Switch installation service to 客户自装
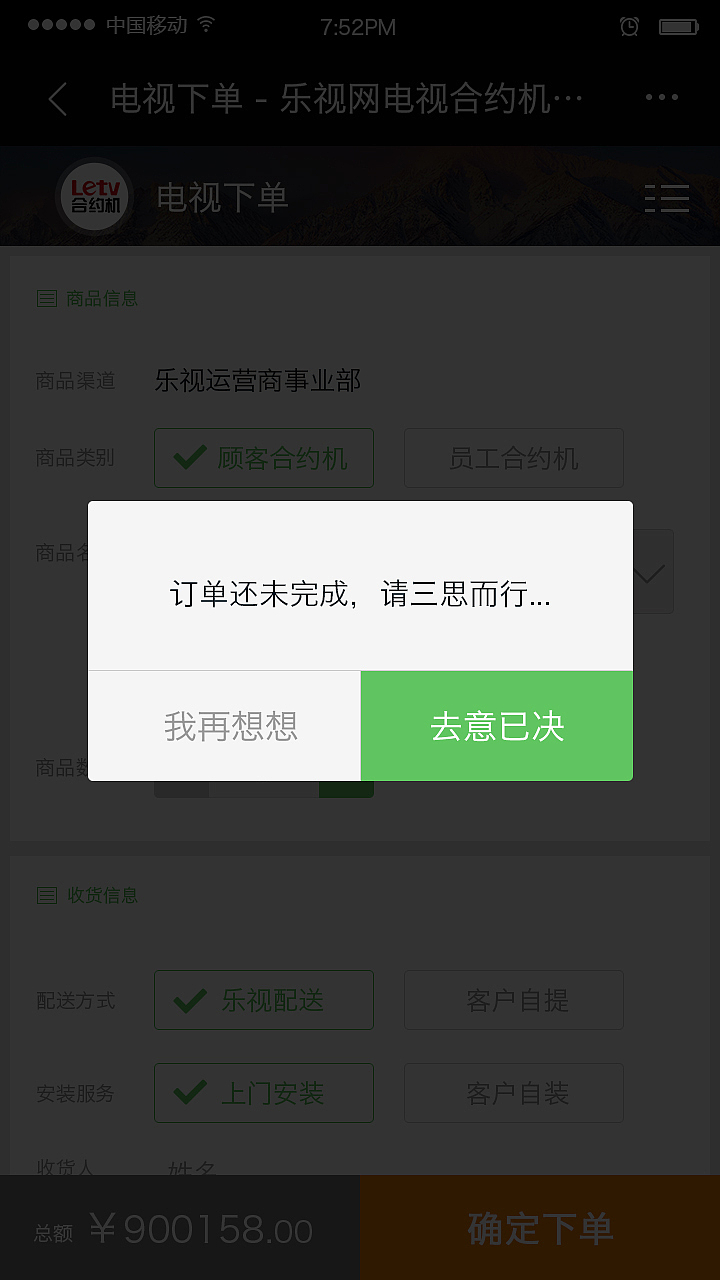Image resolution: width=720 pixels, height=1280 pixels. pyautogui.click(x=513, y=1093)
